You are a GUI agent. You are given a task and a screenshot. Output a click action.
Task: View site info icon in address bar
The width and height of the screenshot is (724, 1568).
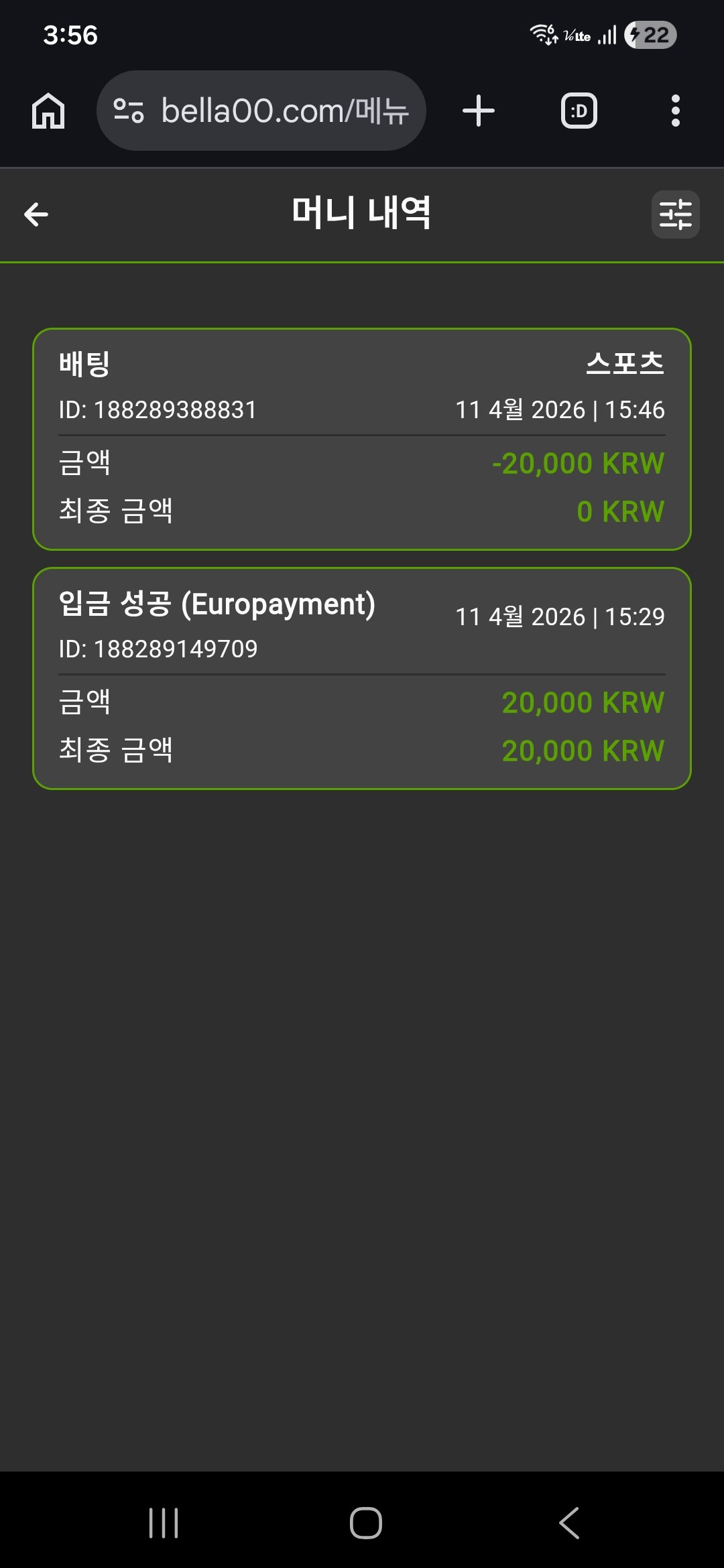click(x=129, y=111)
